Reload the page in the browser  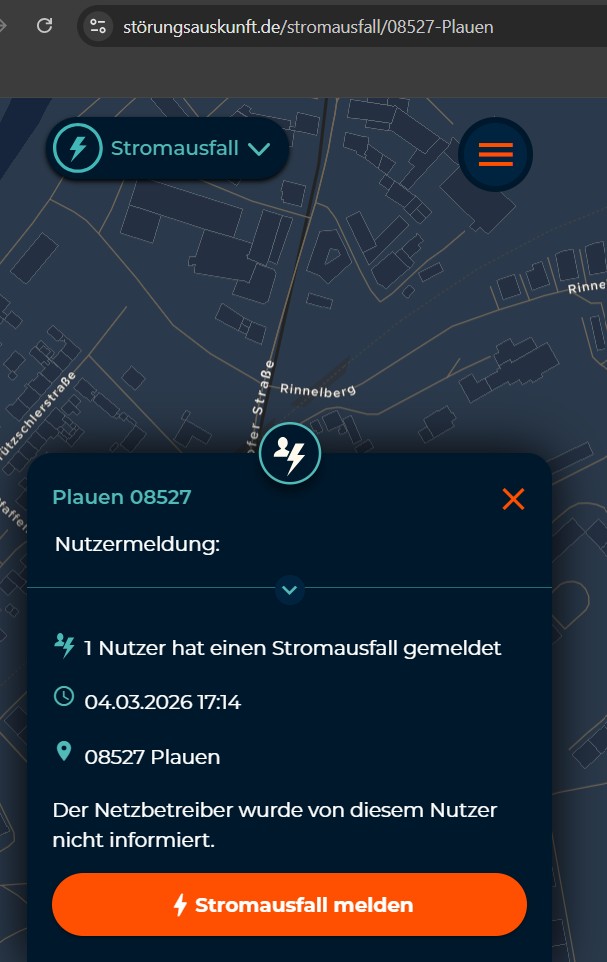tap(45, 26)
